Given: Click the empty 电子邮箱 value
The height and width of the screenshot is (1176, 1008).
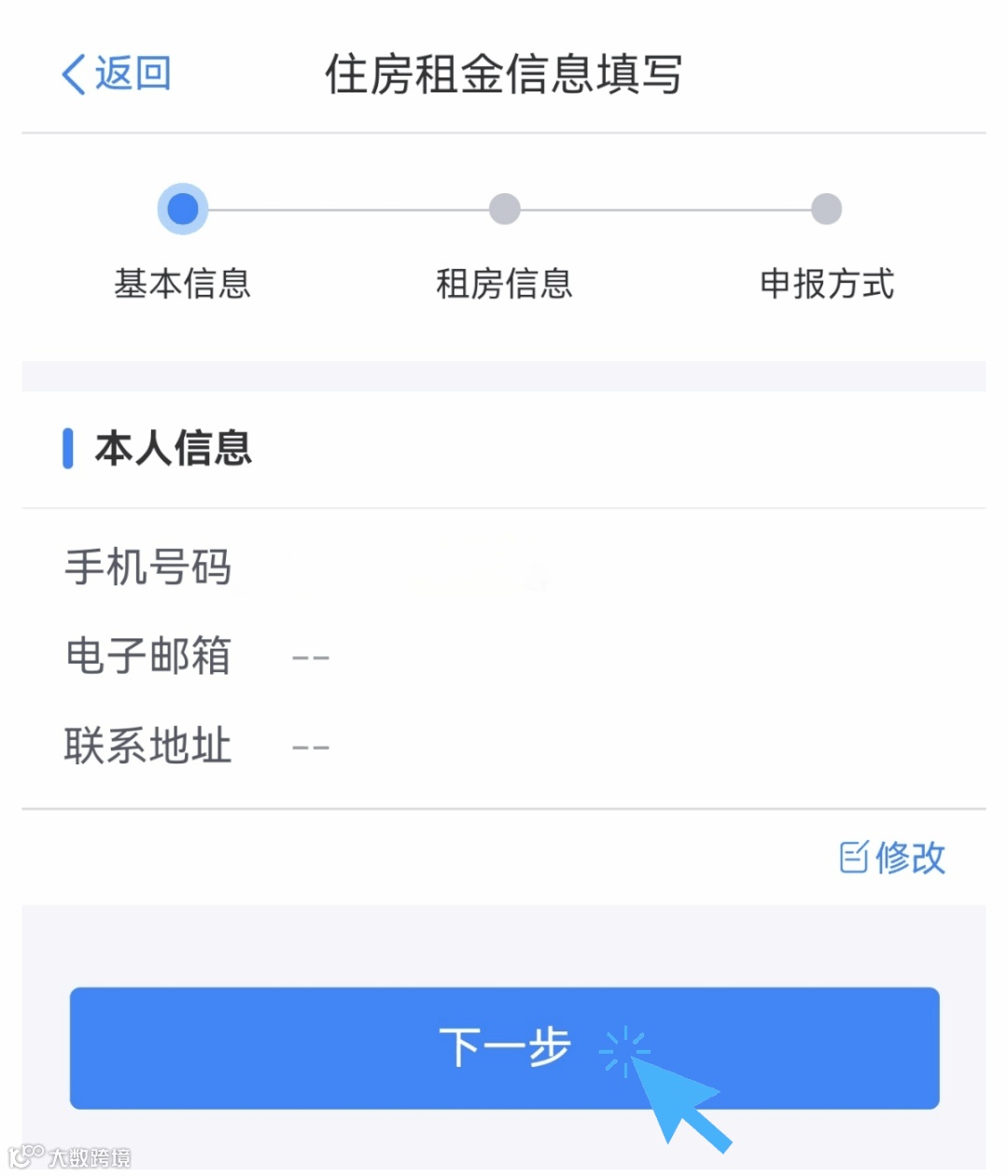Looking at the screenshot, I should (308, 656).
